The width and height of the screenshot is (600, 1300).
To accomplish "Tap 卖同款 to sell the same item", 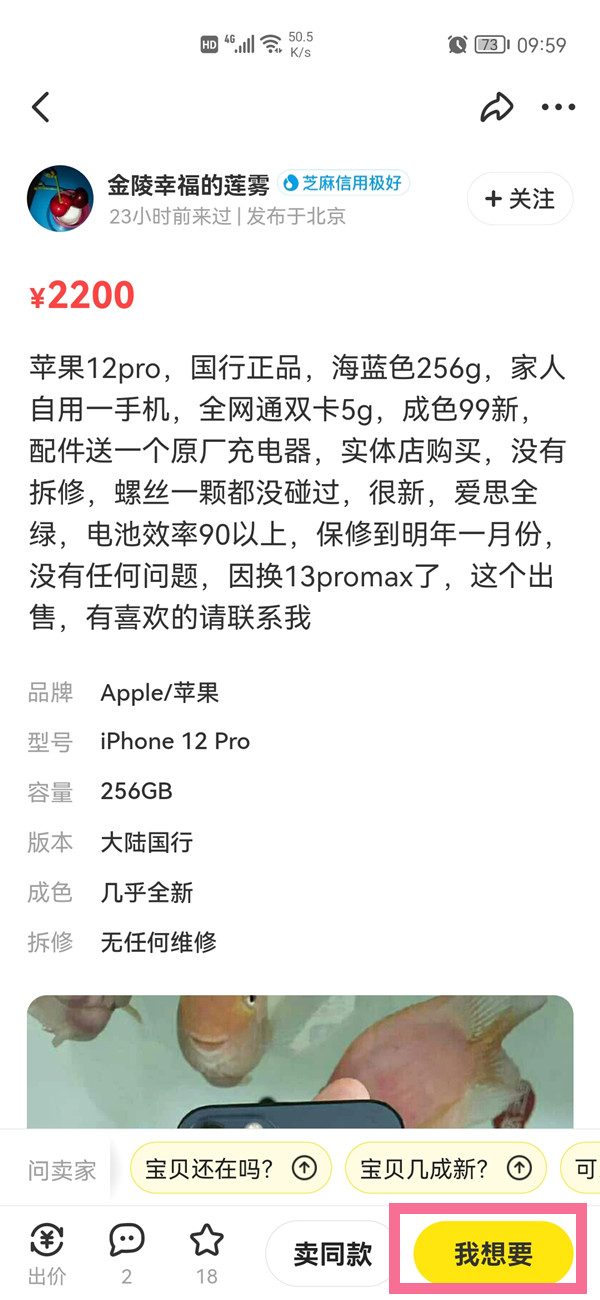I will [333, 1254].
